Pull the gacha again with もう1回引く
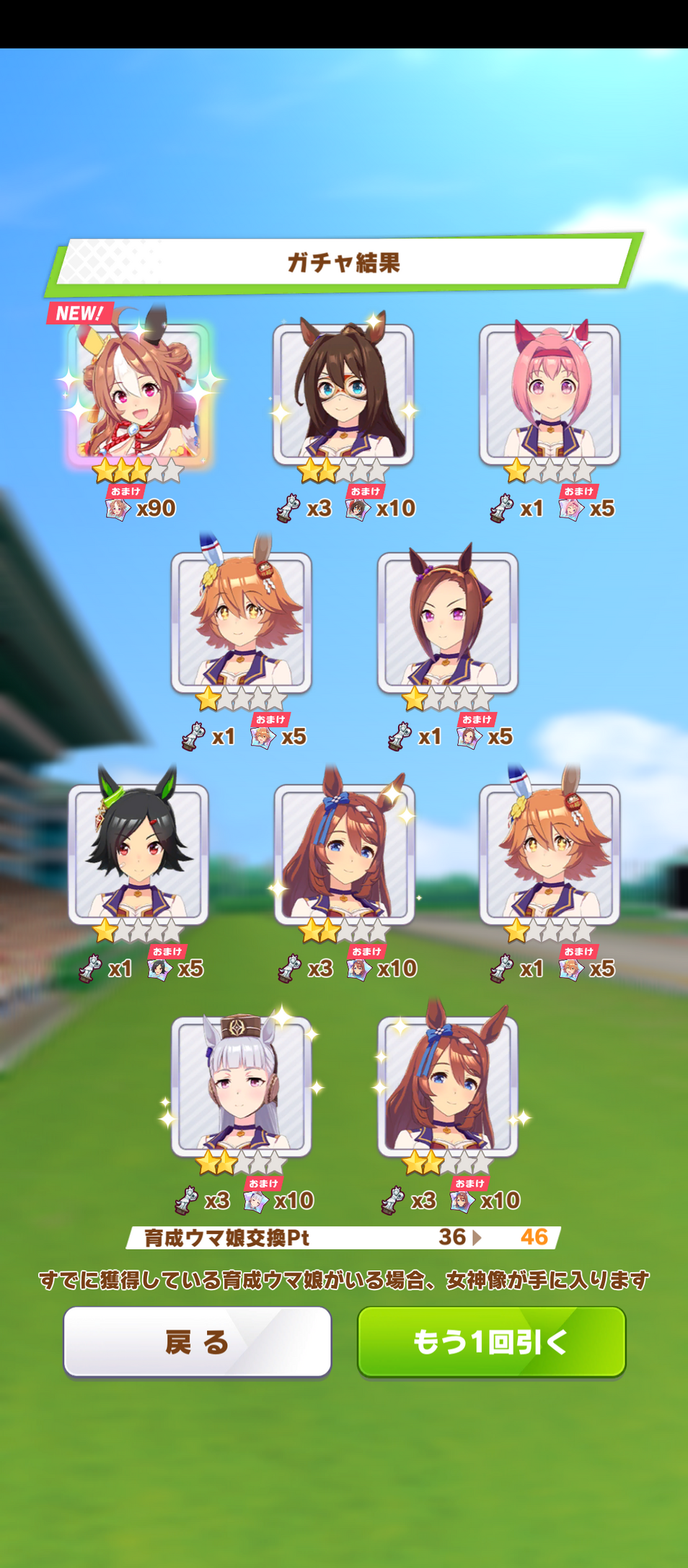 click(491, 1341)
